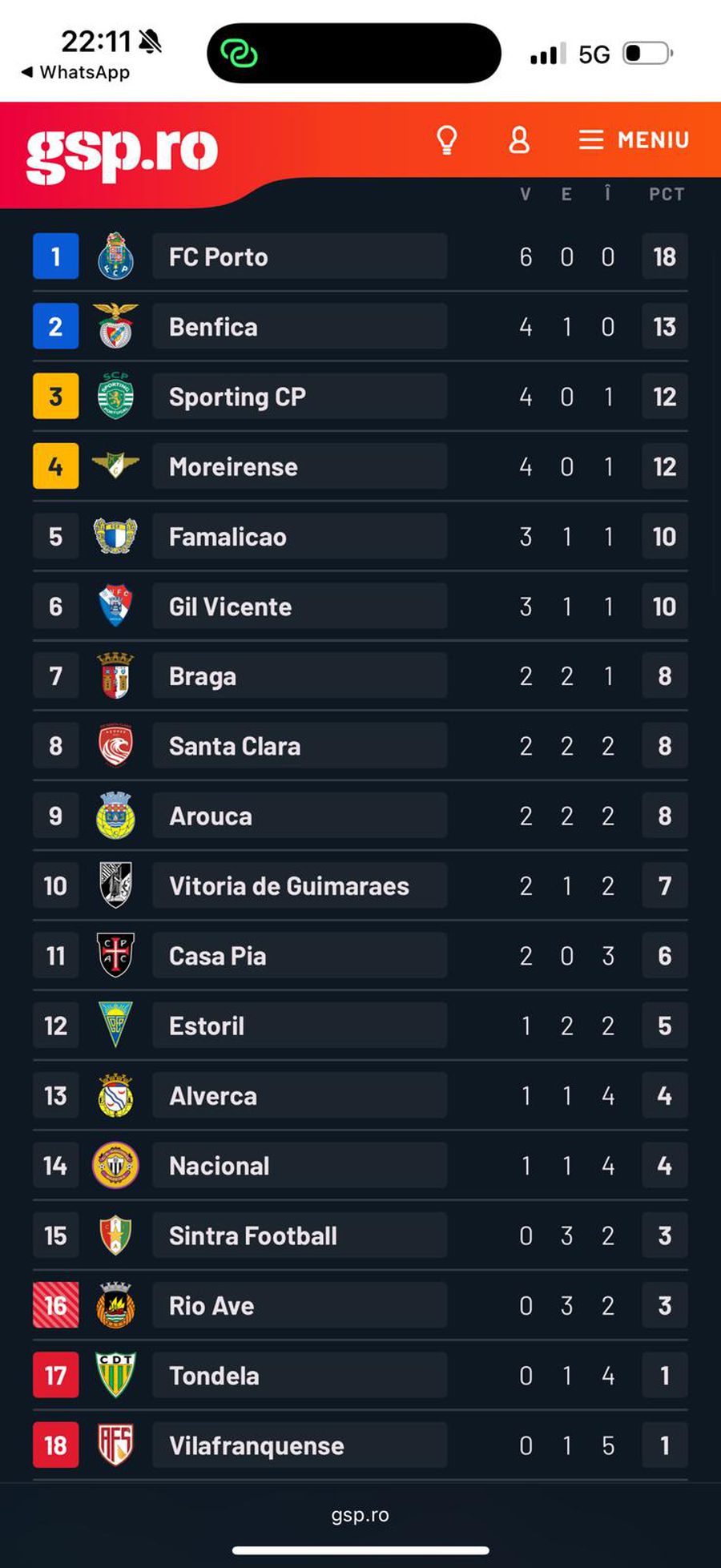Image resolution: width=721 pixels, height=1568 pixels.
Task: Open Benfica team row
Action: click(360, 326)
